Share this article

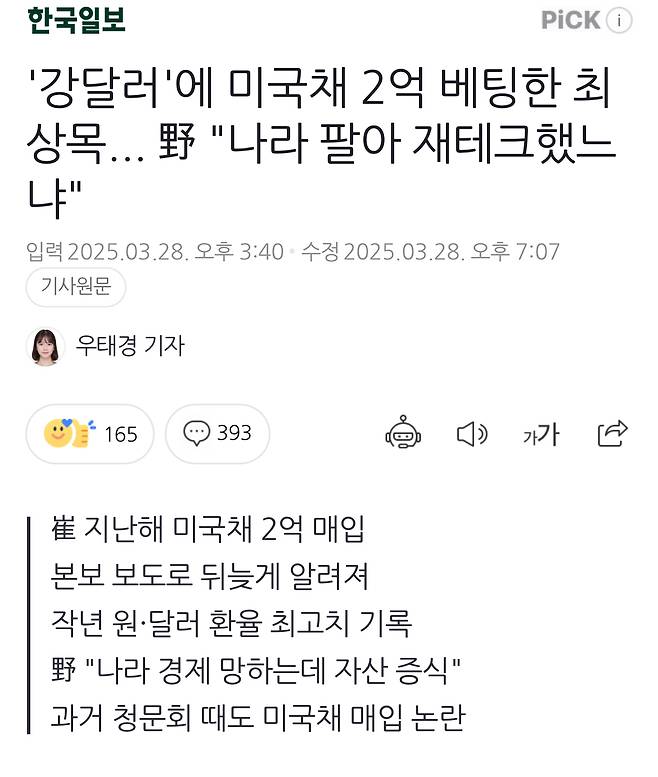pos(611,433)
